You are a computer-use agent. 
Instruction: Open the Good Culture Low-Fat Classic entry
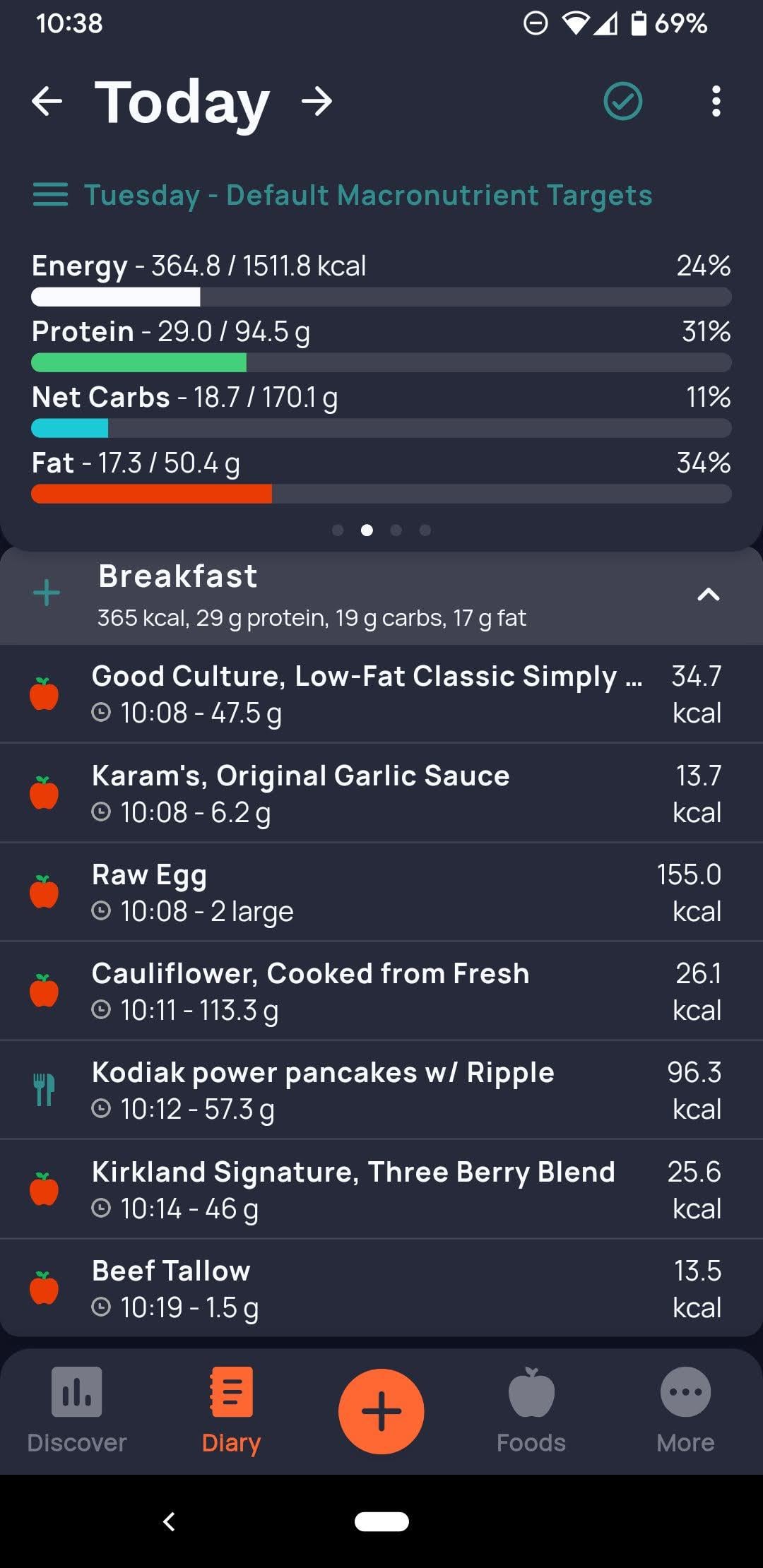tap(381, 694)
